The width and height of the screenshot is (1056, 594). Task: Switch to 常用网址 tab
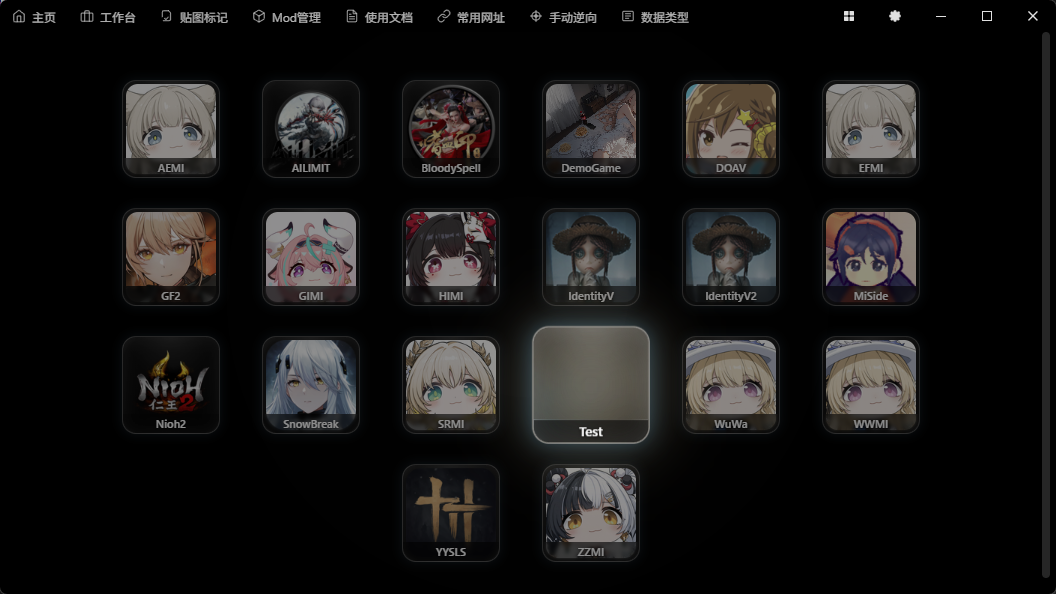(471, 17)
